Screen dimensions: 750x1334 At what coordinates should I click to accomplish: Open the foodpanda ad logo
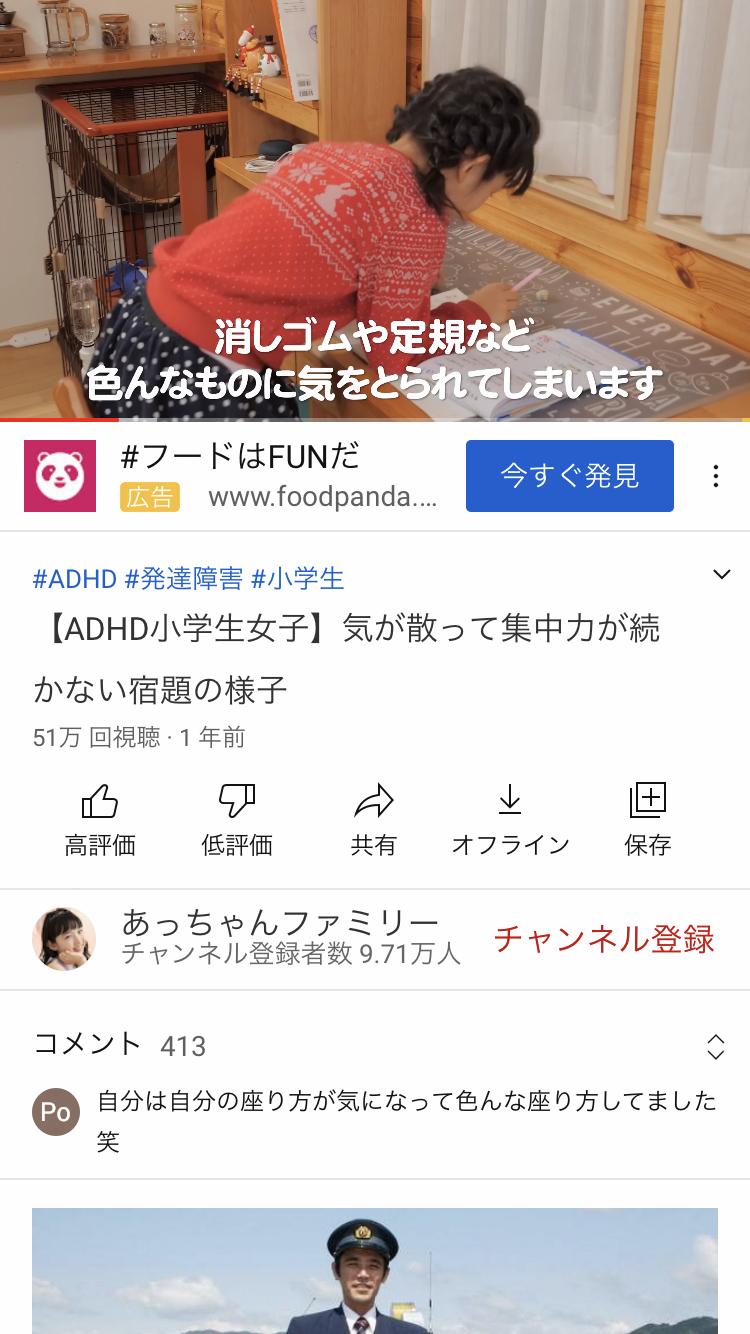tap(60, 476)
